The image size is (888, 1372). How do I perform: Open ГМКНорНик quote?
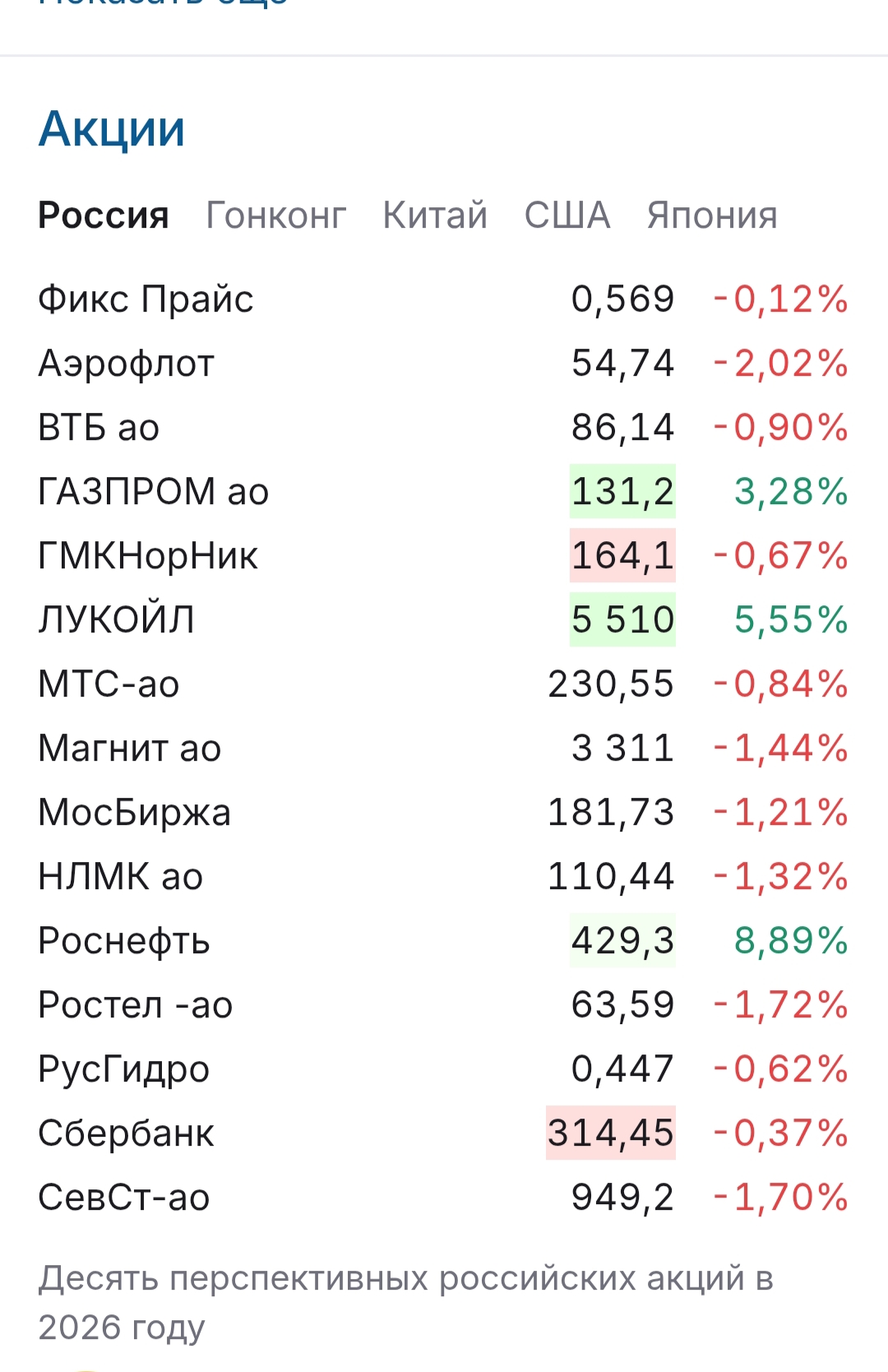tap(148, 555)
